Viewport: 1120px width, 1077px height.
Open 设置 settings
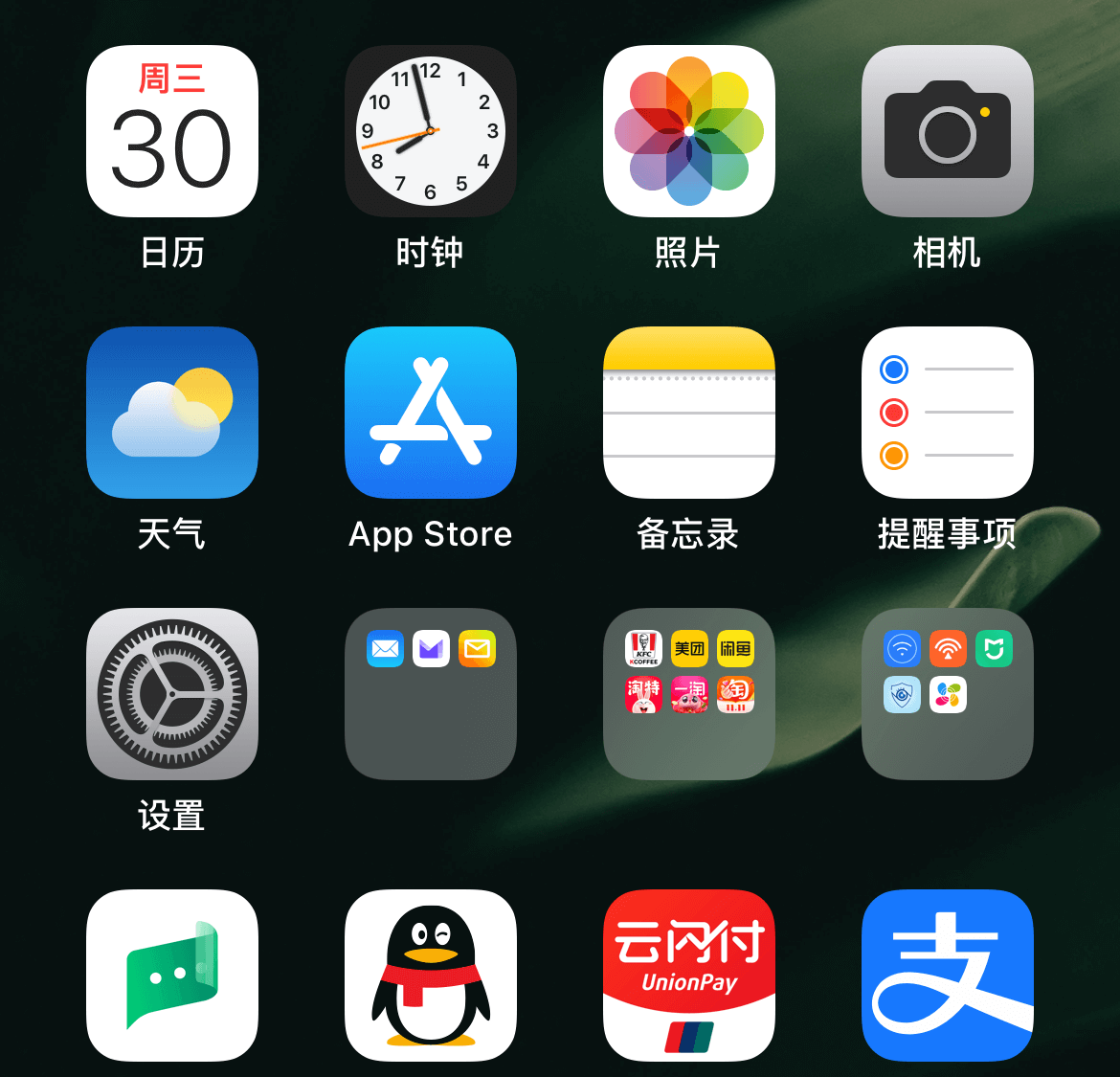click(x=172, y=694)
